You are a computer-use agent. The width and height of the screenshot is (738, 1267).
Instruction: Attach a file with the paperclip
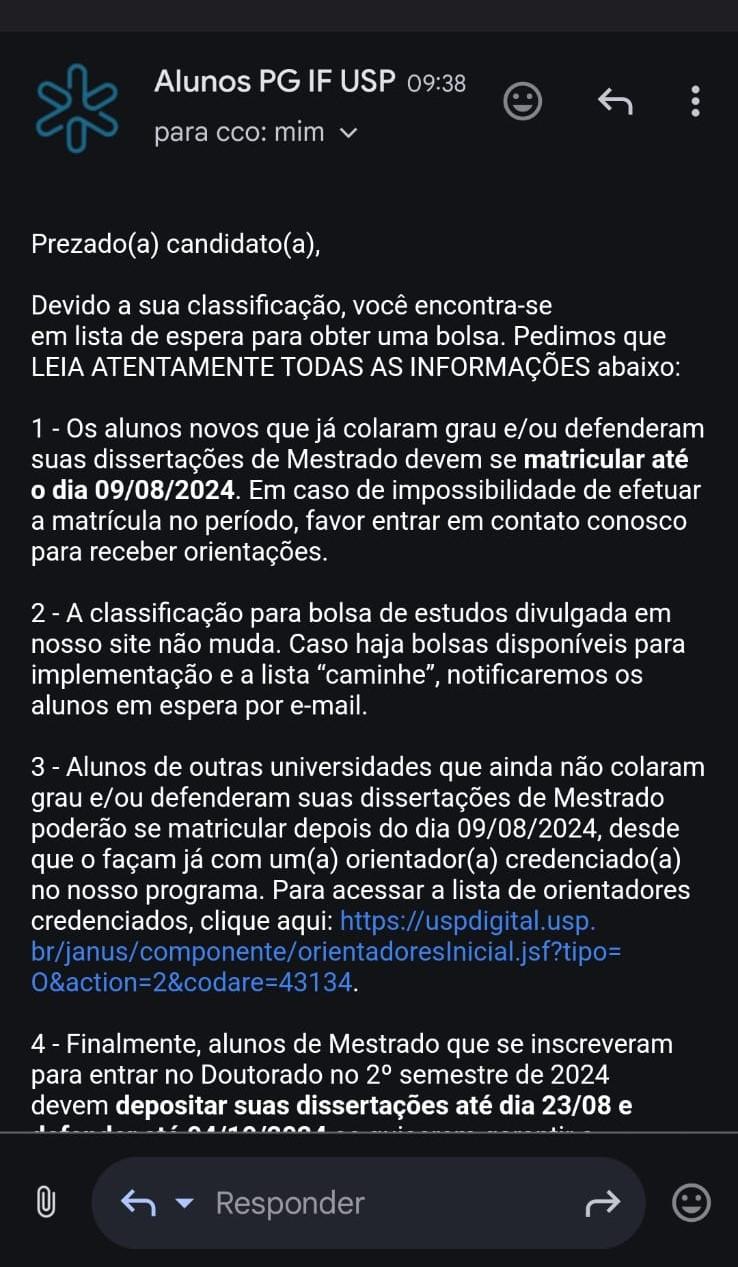point(45,1202)
